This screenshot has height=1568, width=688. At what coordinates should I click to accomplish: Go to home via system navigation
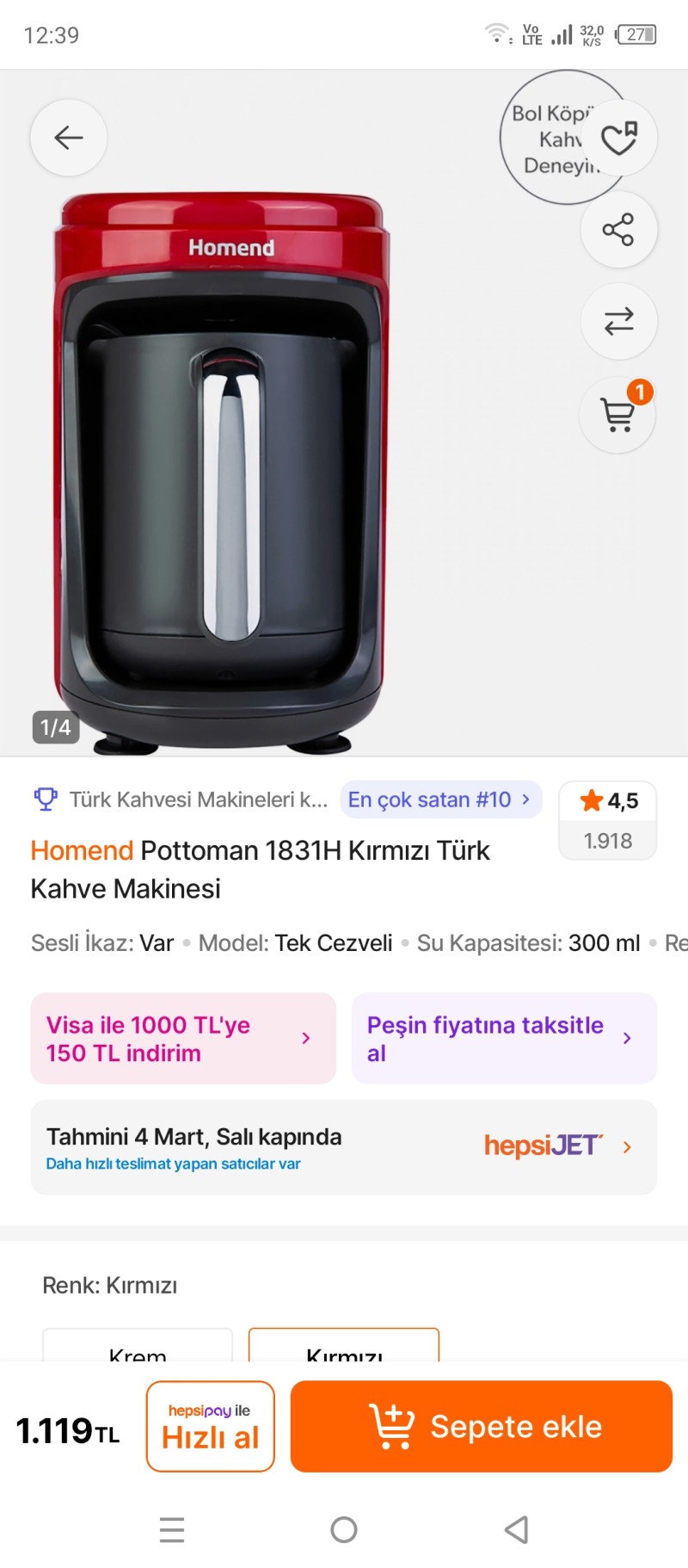pyautogui.click(x=344, y=1529)
